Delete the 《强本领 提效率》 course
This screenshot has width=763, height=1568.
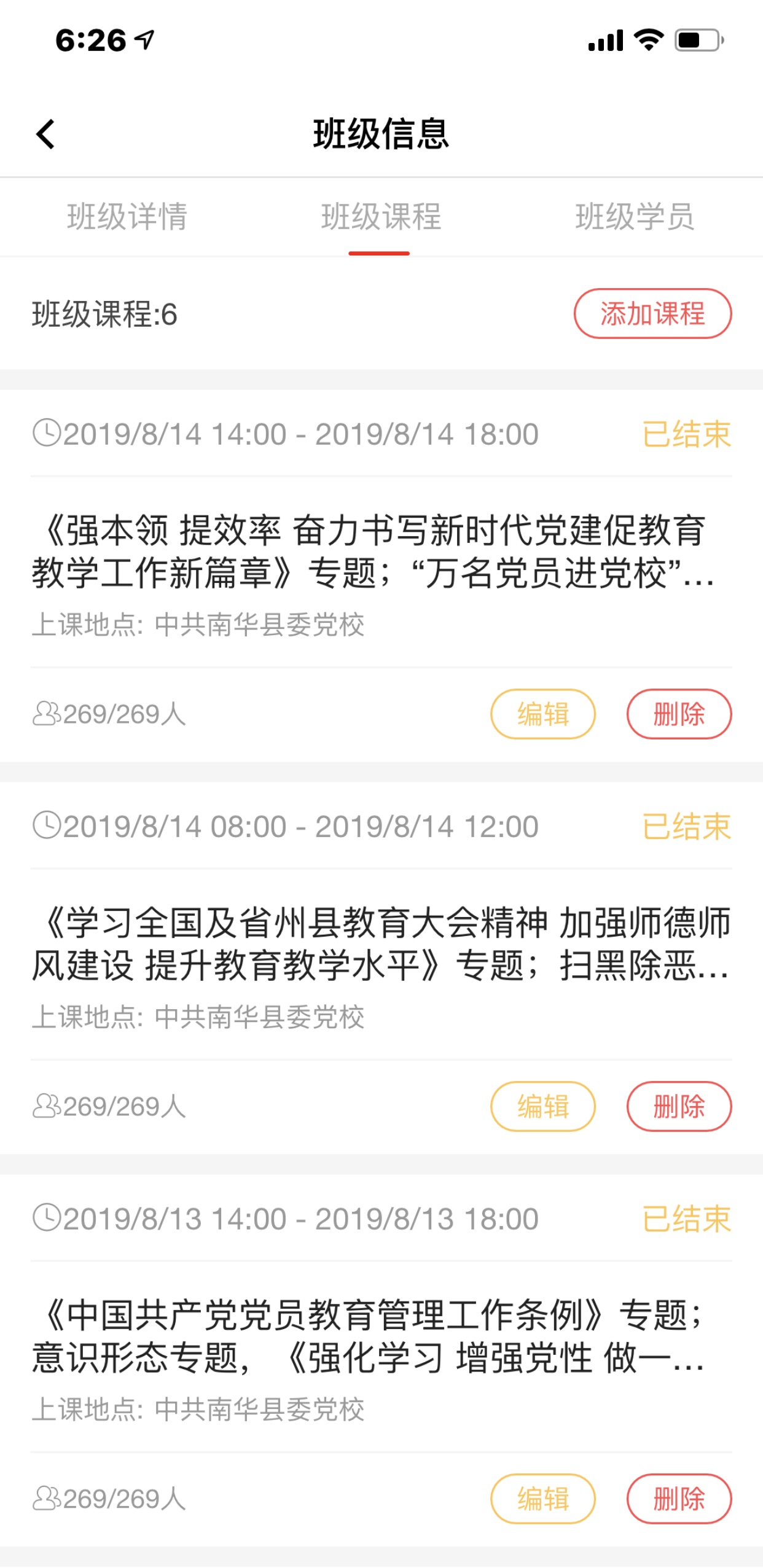tap(679, 714)
